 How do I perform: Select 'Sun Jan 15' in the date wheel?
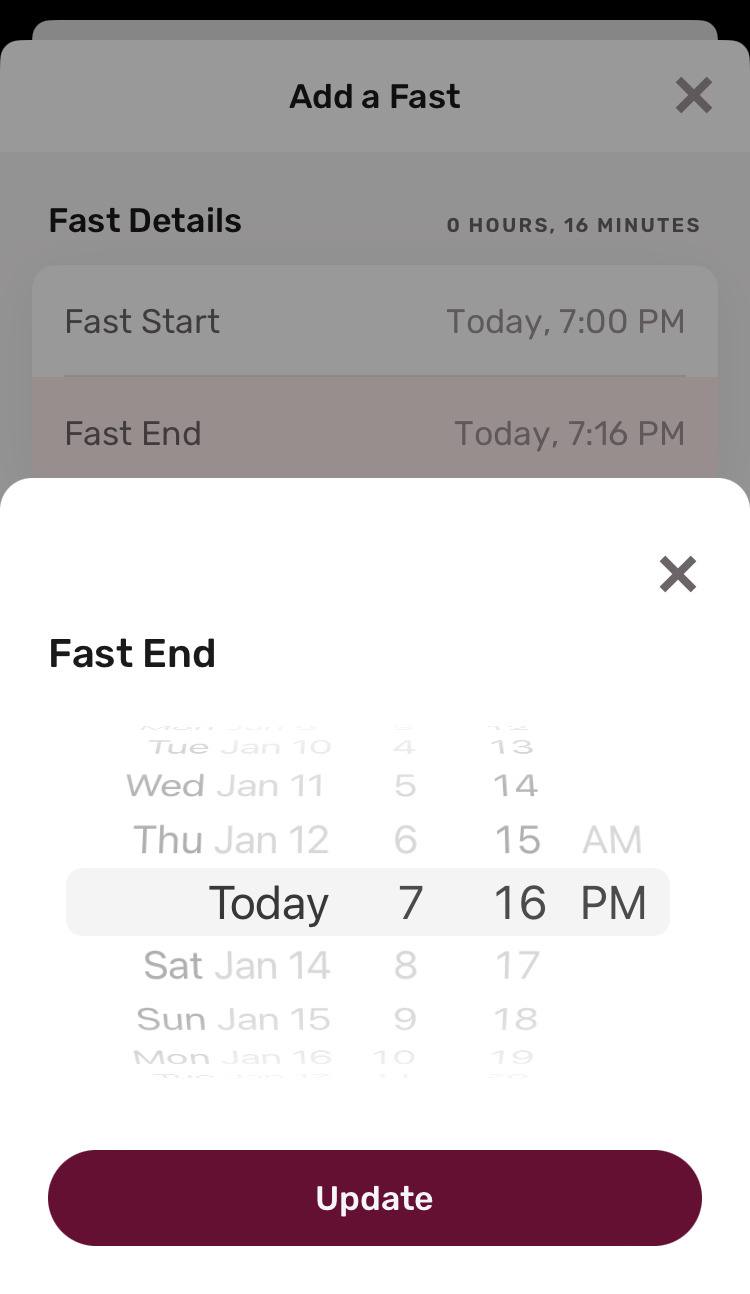point(233,1018)
